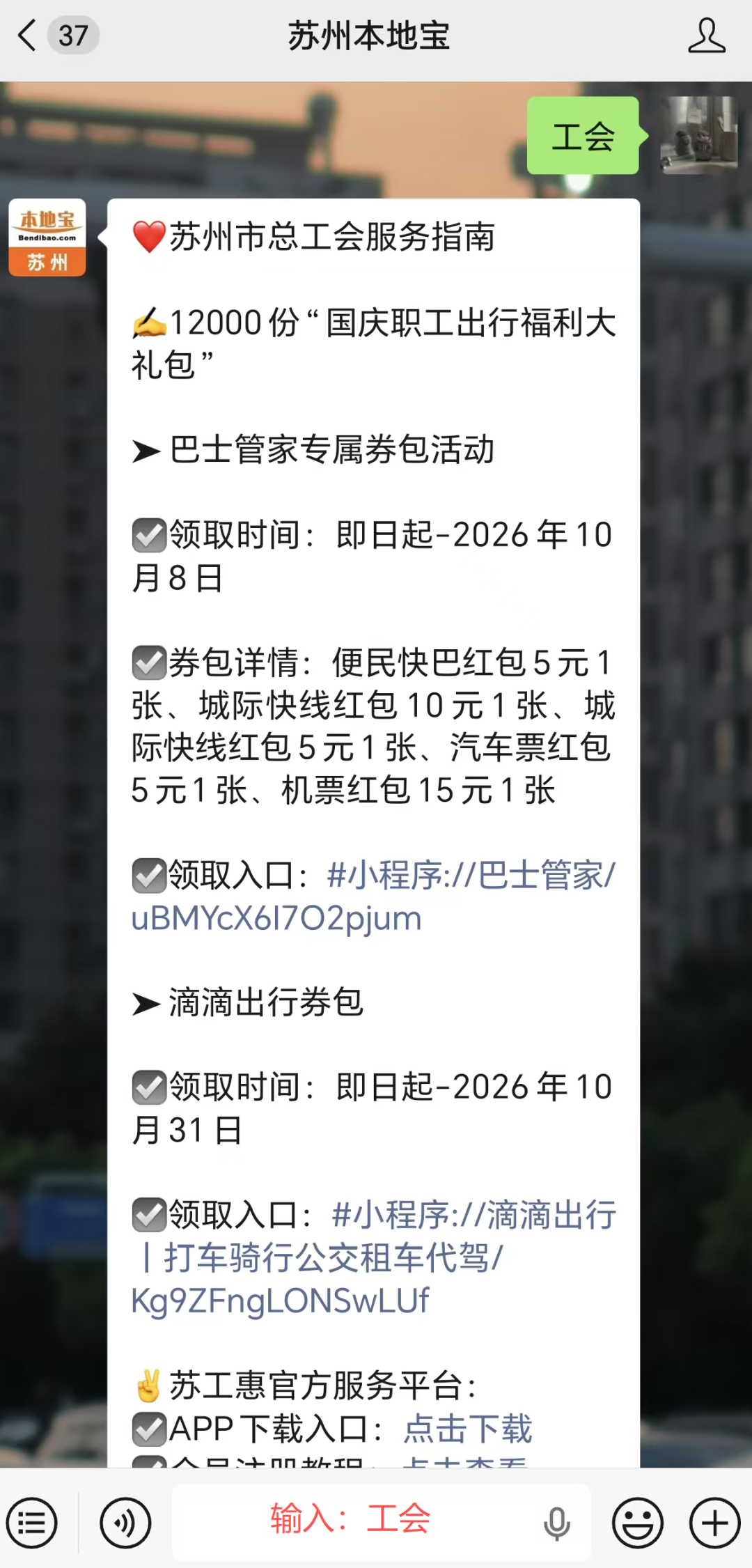Screen dimensions: 752x1568
Task: Focus the message input field
Action: [382, 1521]
